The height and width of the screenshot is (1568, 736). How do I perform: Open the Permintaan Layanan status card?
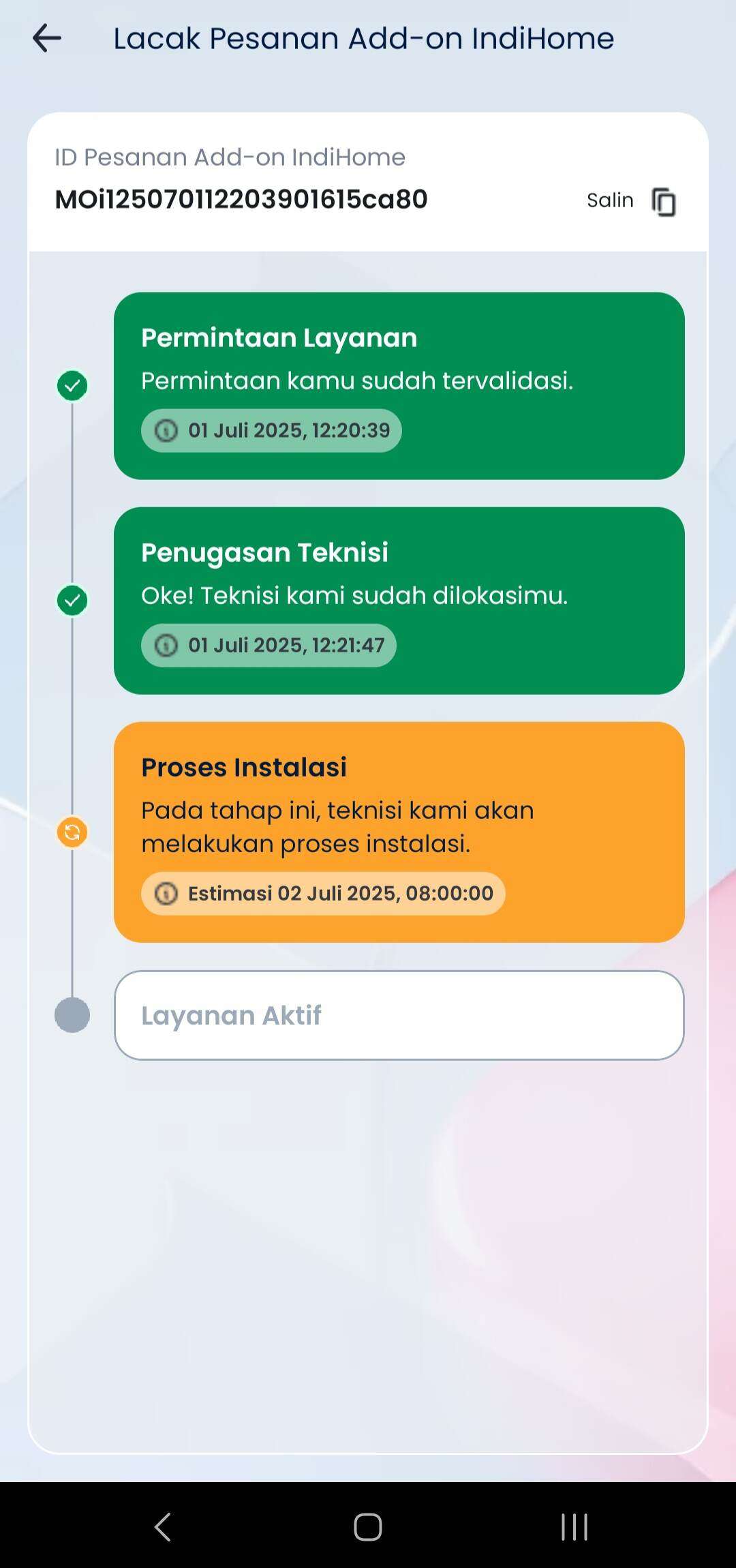point(399,386)
